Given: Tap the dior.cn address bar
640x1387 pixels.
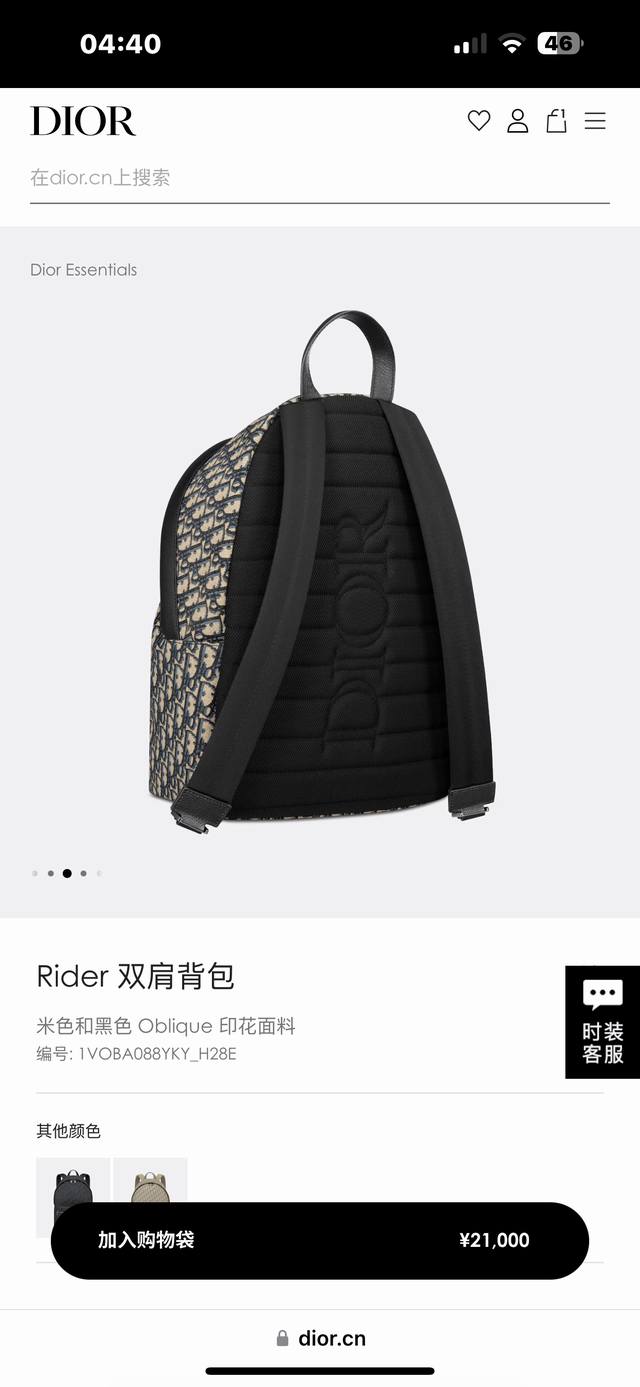Looking at the screenshot, I should pos(320,1338).
